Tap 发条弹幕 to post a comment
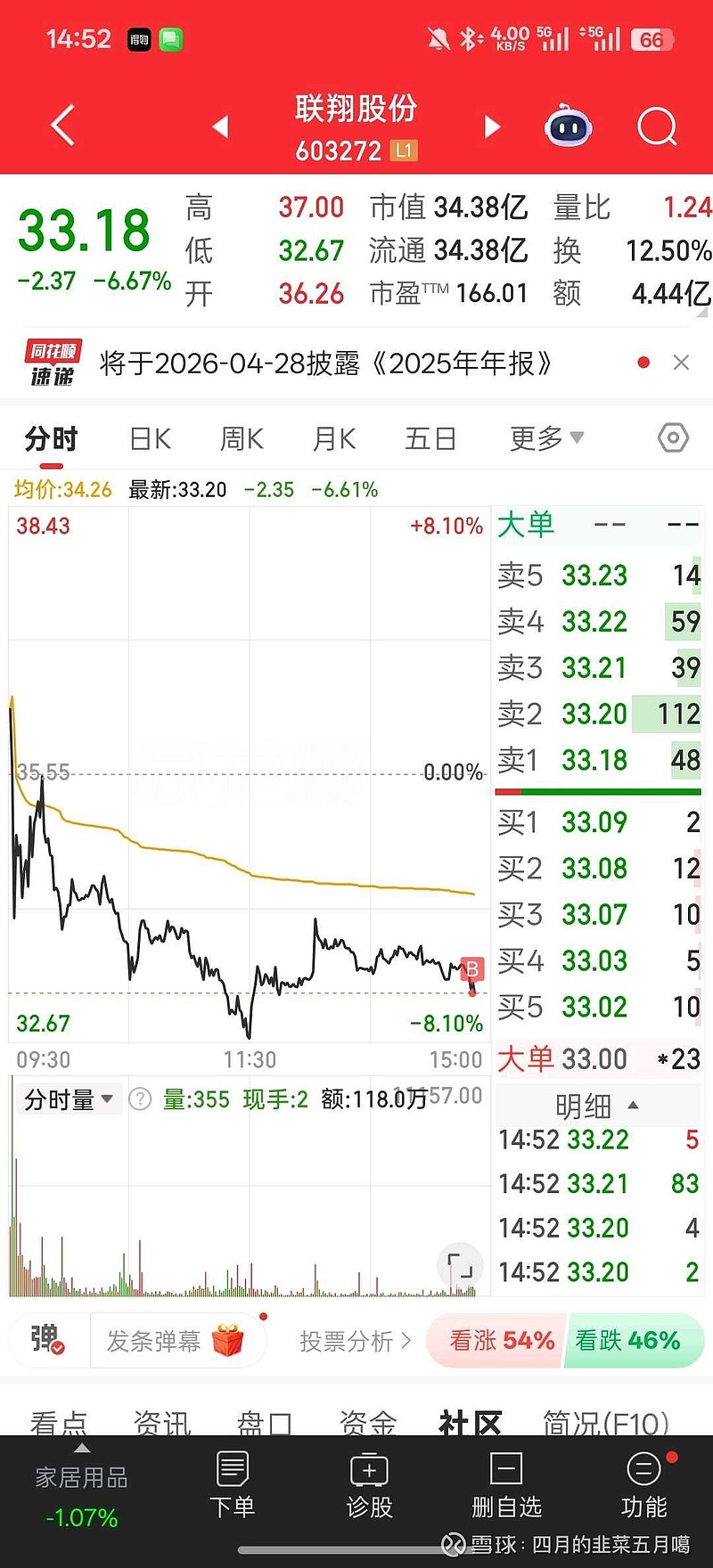 (154, 1341)
